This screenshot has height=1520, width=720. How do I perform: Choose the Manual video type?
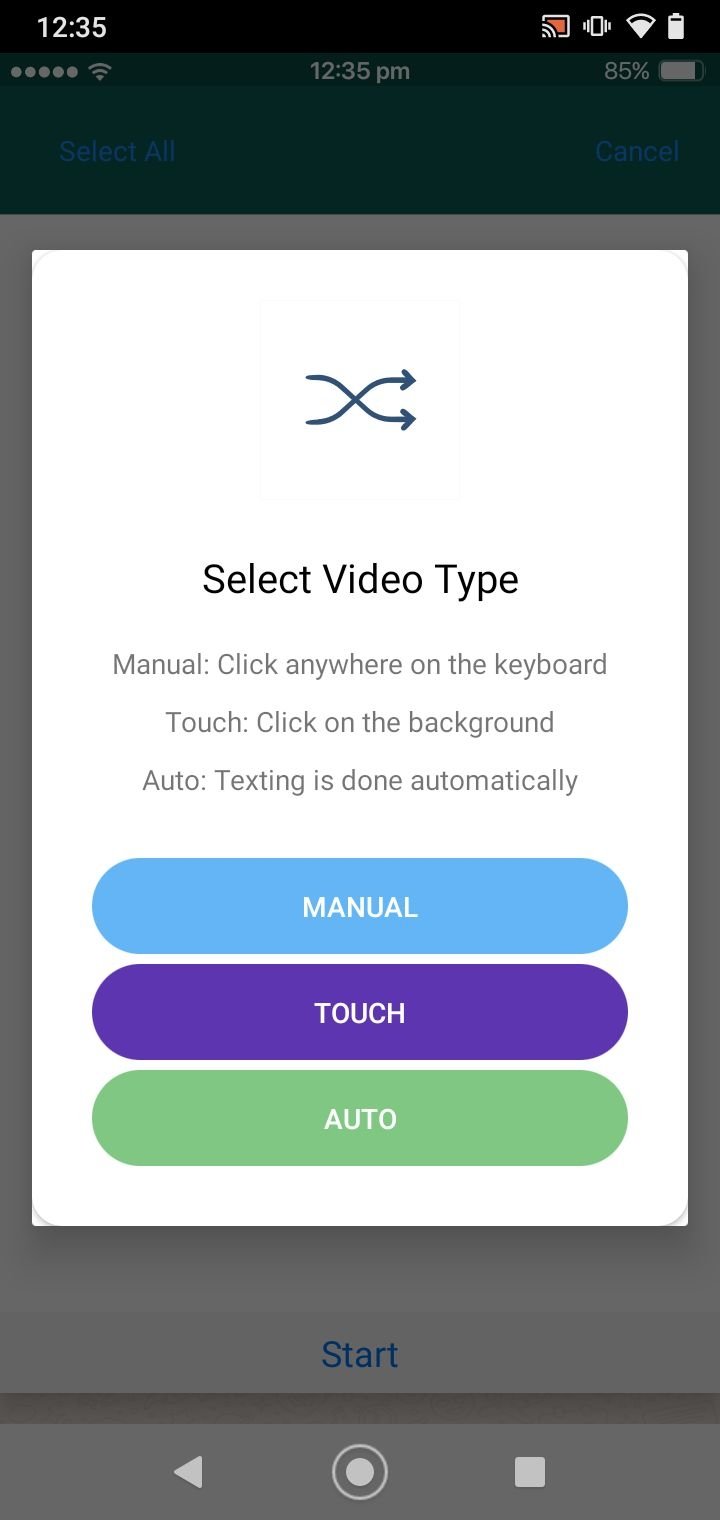coord(360,906)
